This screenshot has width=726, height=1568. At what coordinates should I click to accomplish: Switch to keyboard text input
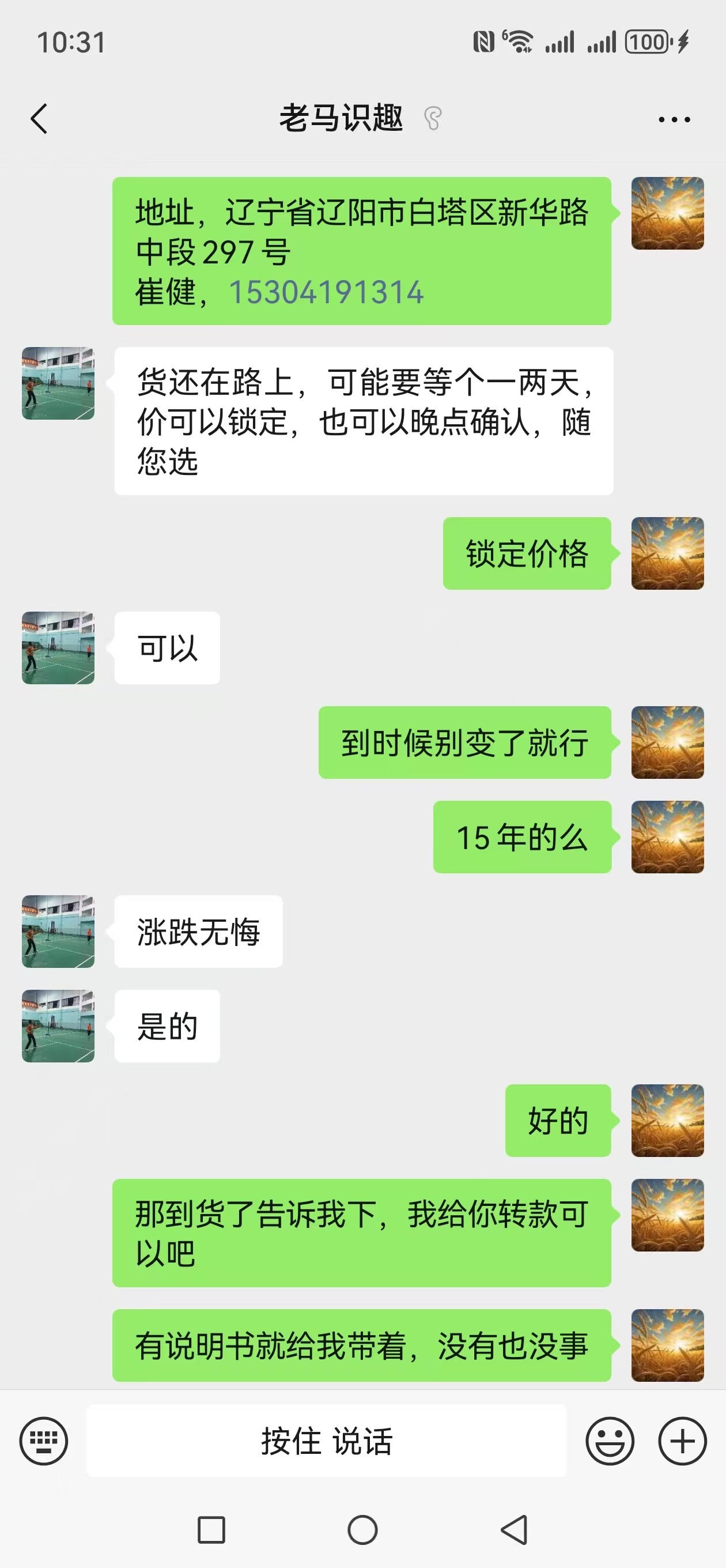(x=44, y=1440)
